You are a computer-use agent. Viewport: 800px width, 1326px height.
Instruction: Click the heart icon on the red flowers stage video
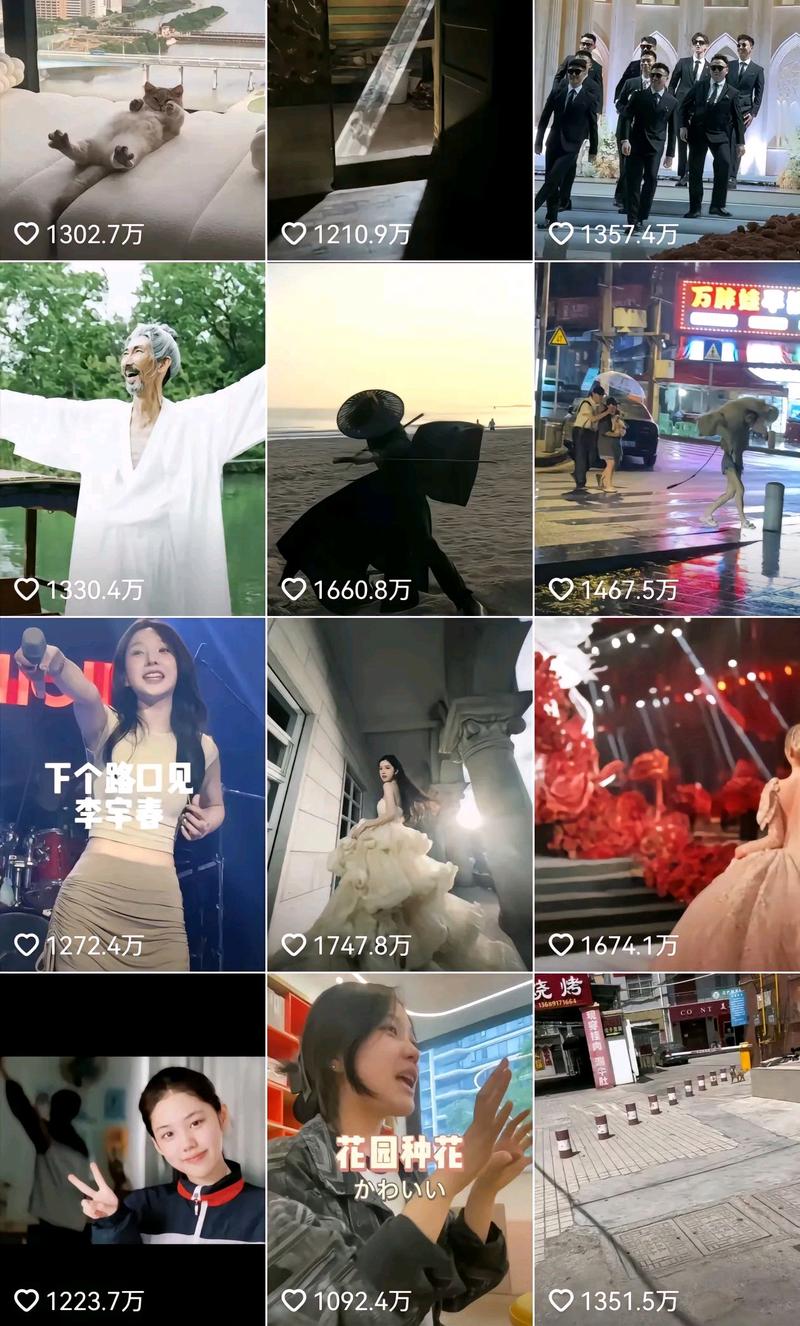pyautogui.click(x=561, y=941)
